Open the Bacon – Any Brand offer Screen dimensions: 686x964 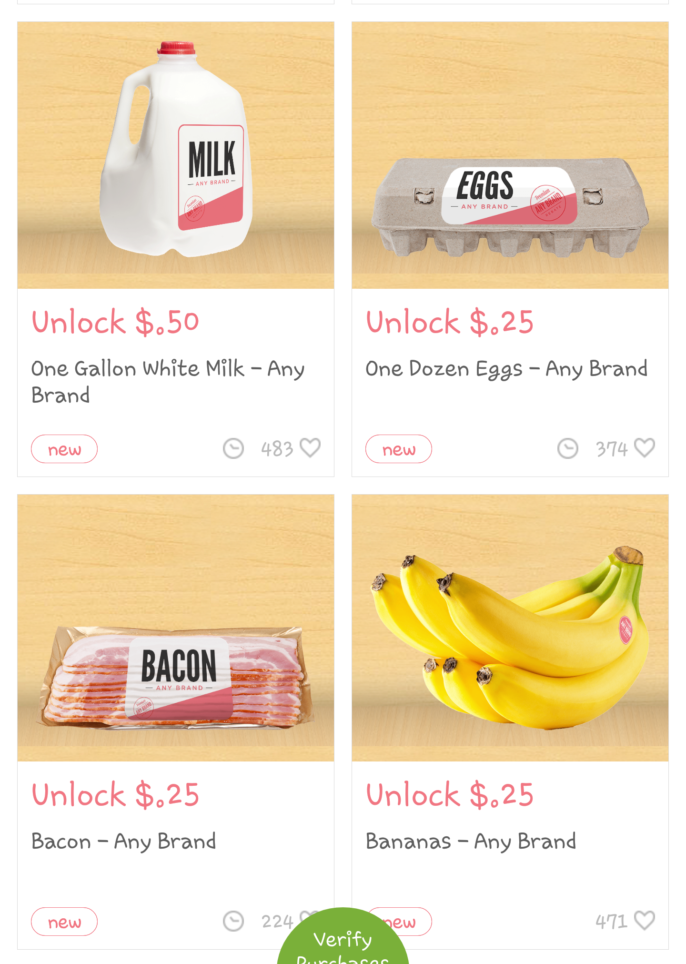pos(175,630)
